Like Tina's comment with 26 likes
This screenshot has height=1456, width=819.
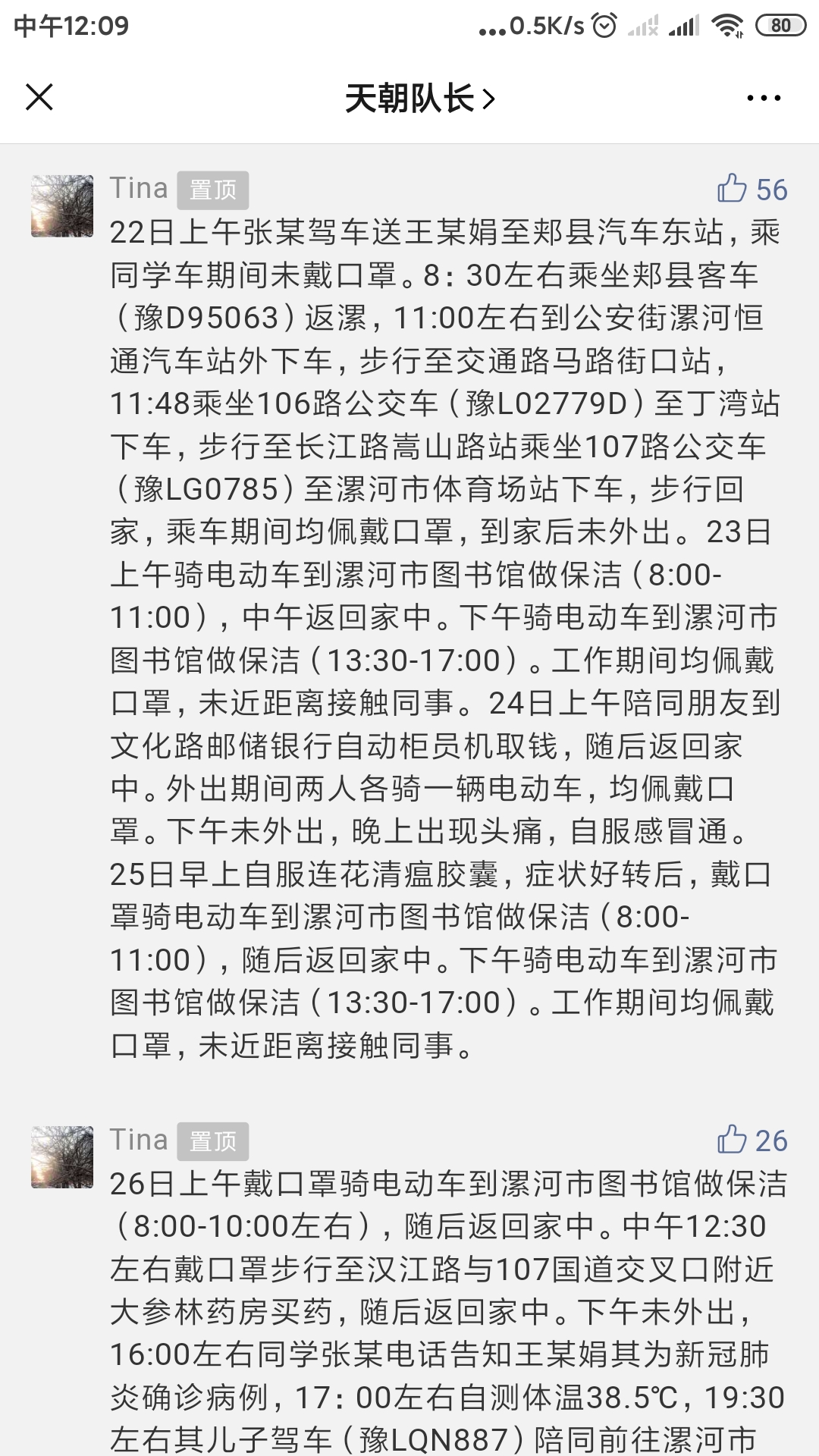click(733, 1140)
